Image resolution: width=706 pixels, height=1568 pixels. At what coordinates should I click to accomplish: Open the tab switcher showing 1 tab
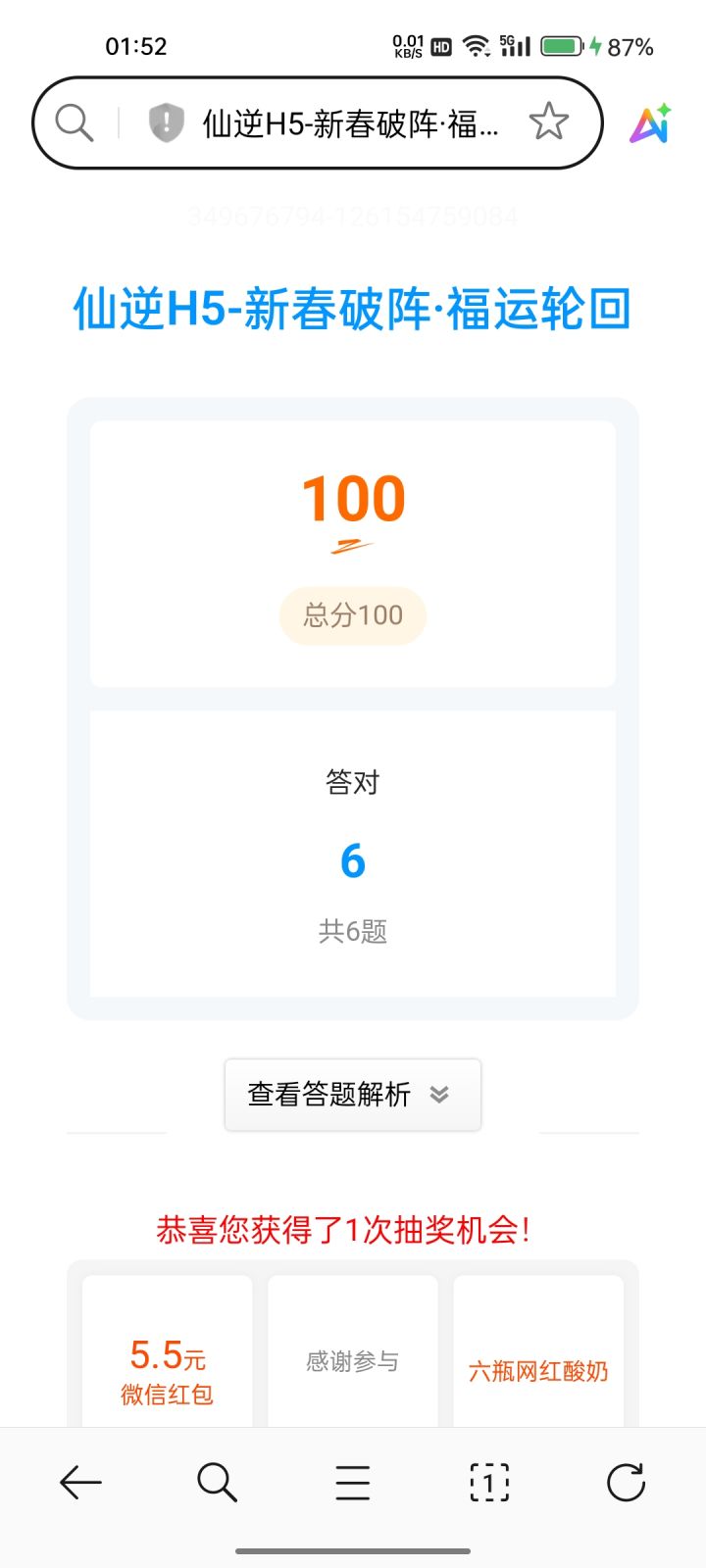click(488, 1483)
